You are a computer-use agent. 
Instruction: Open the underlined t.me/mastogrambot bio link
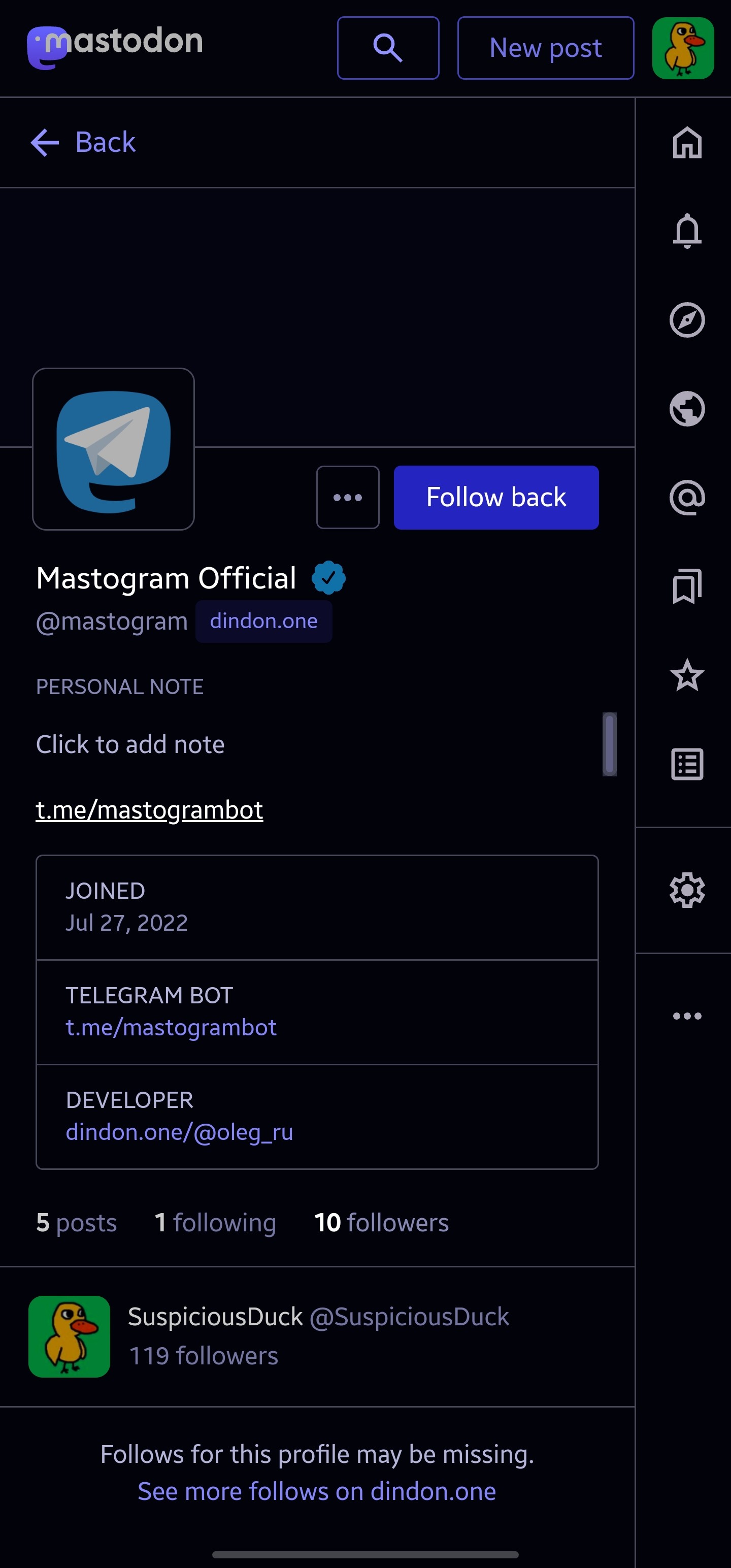(x=149, y=810)
